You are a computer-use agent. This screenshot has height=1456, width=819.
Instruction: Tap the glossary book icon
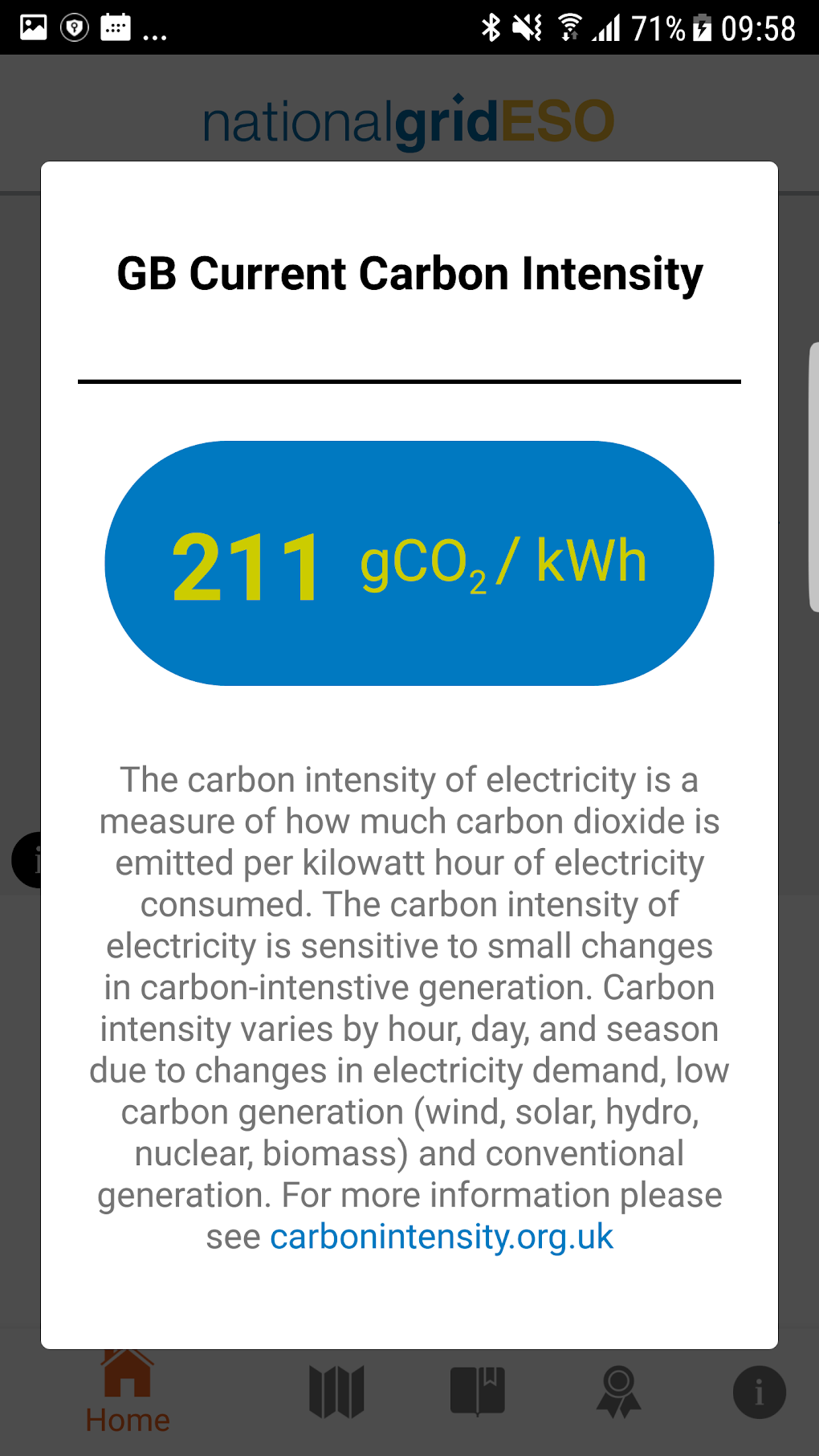coord(477,1390)
